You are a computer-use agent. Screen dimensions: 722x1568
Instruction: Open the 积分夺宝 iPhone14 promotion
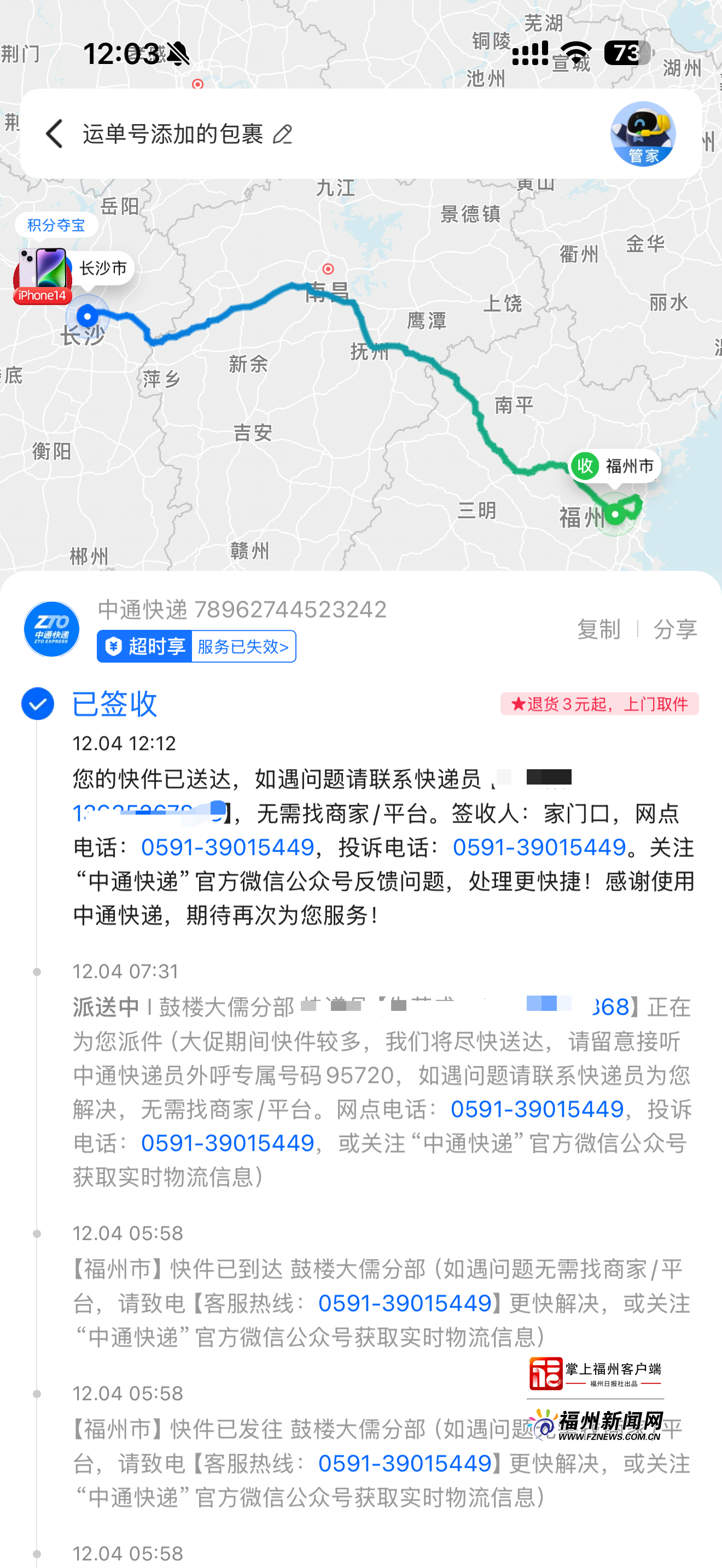tap(44, 273)
